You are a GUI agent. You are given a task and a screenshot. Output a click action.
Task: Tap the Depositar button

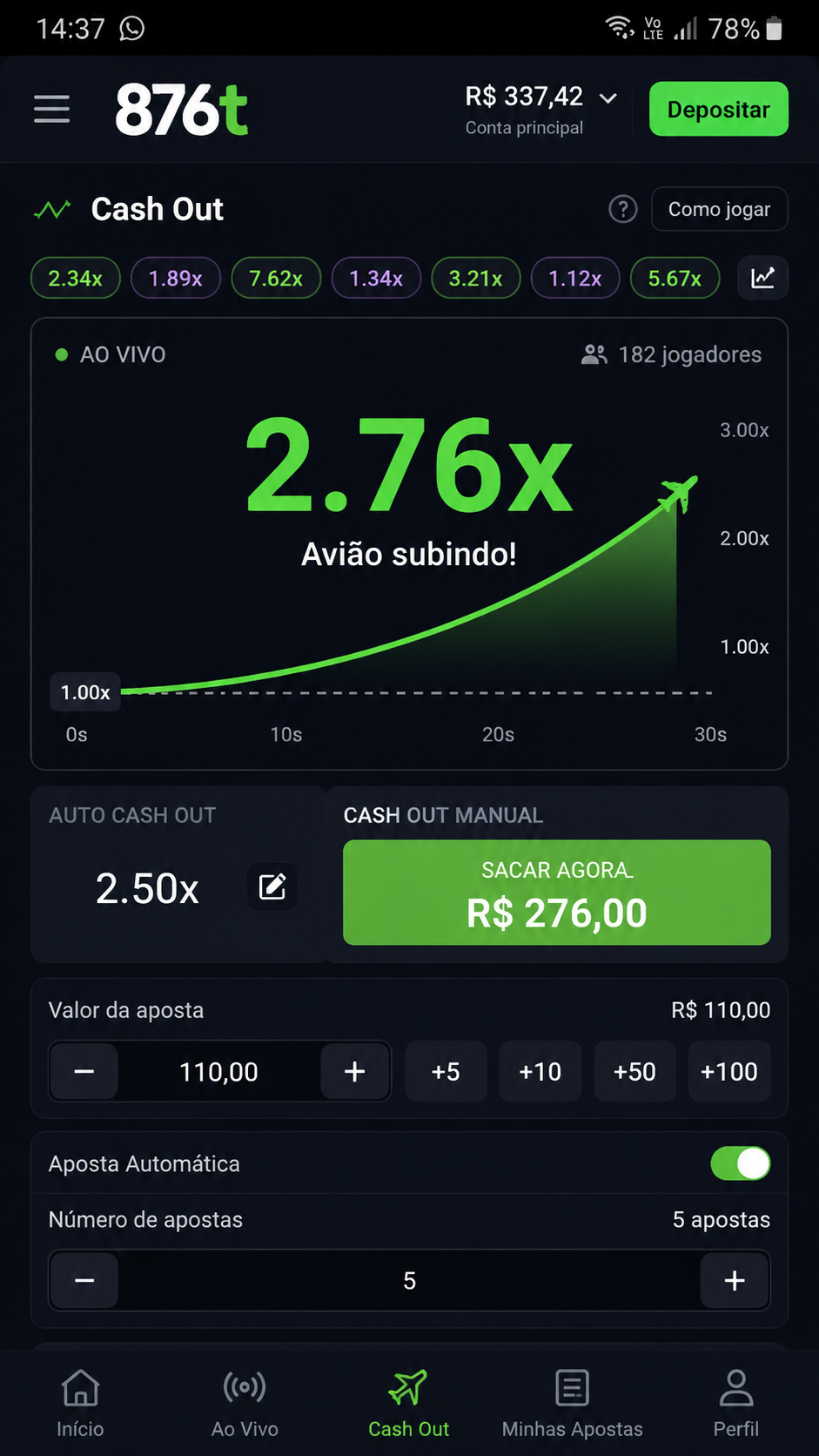click(719, 109)
